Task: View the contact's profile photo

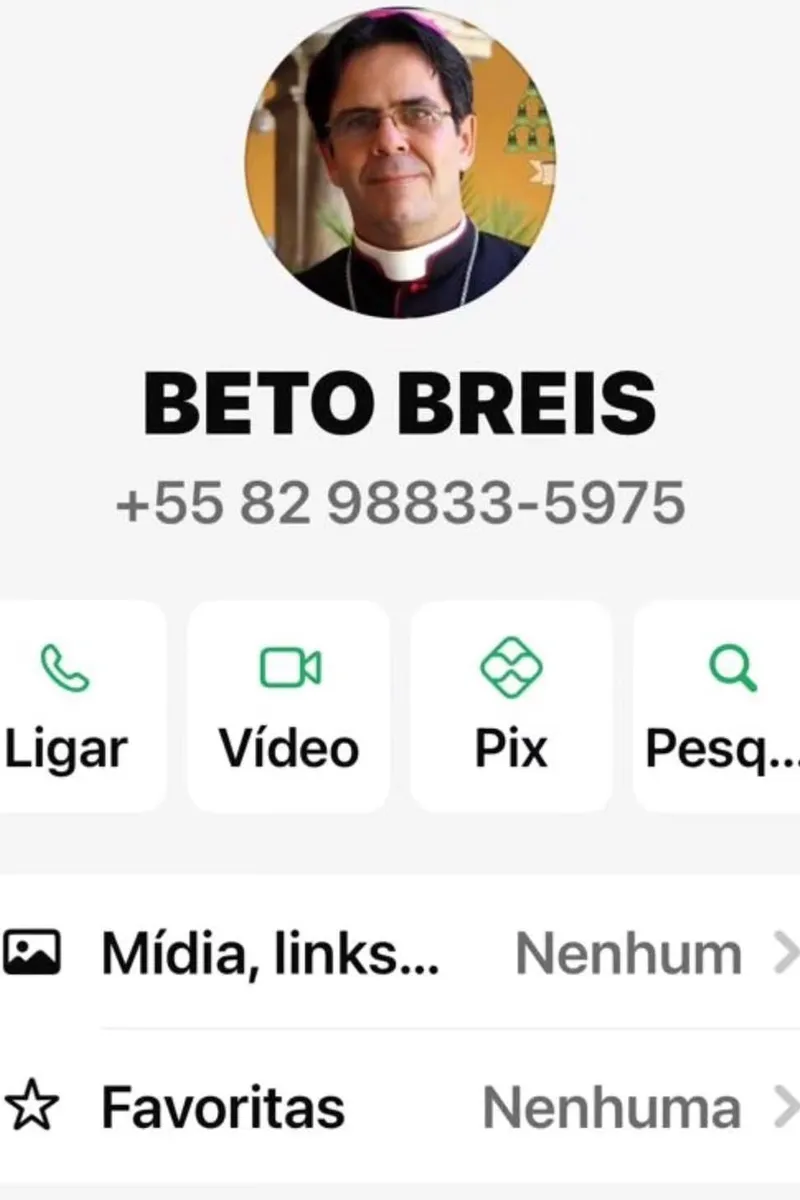Action: click(400, 162)
